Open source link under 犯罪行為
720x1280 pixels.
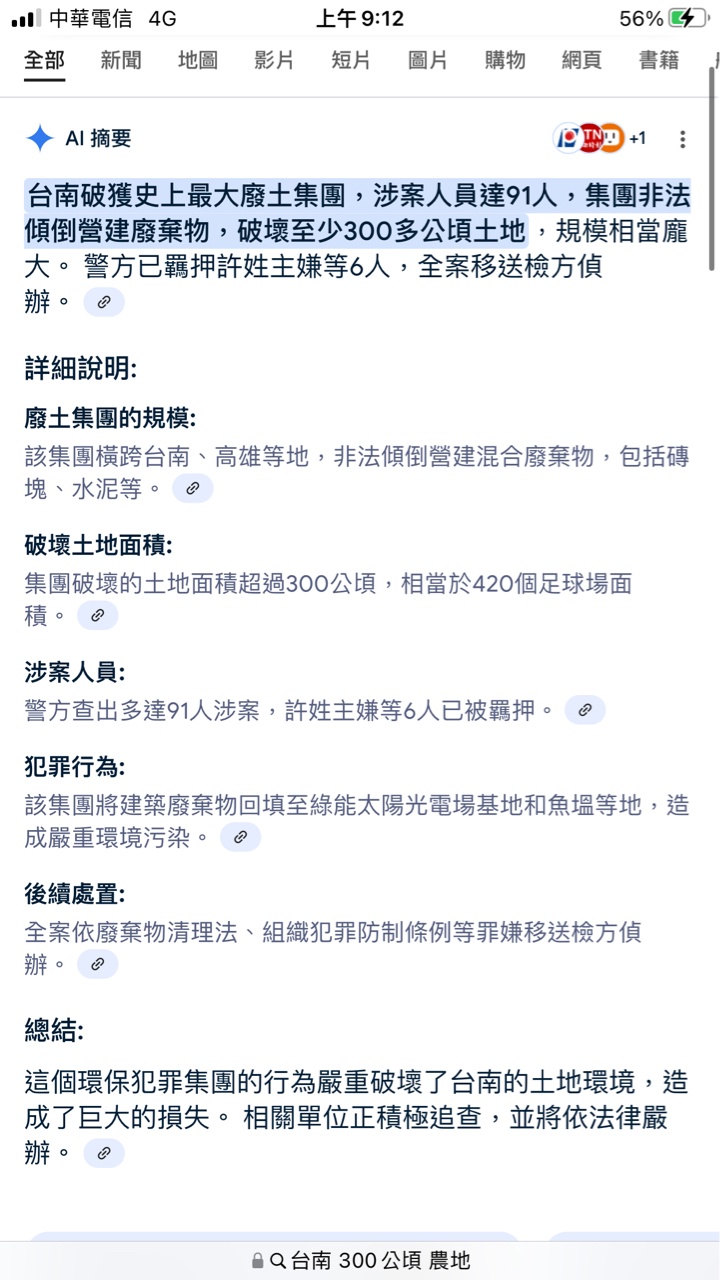point(240,837)
